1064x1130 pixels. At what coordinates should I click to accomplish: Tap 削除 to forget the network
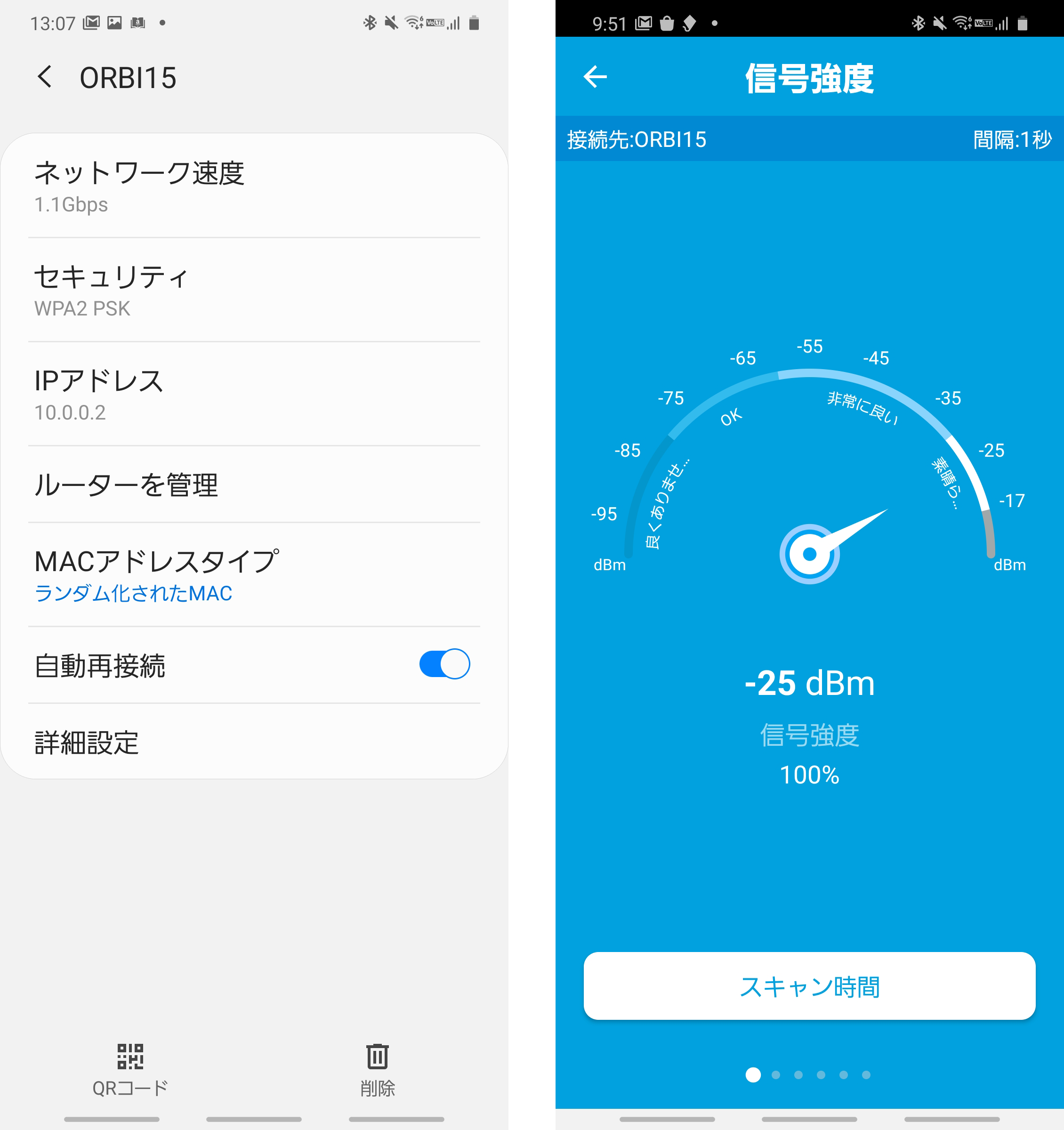[378, 1069]
